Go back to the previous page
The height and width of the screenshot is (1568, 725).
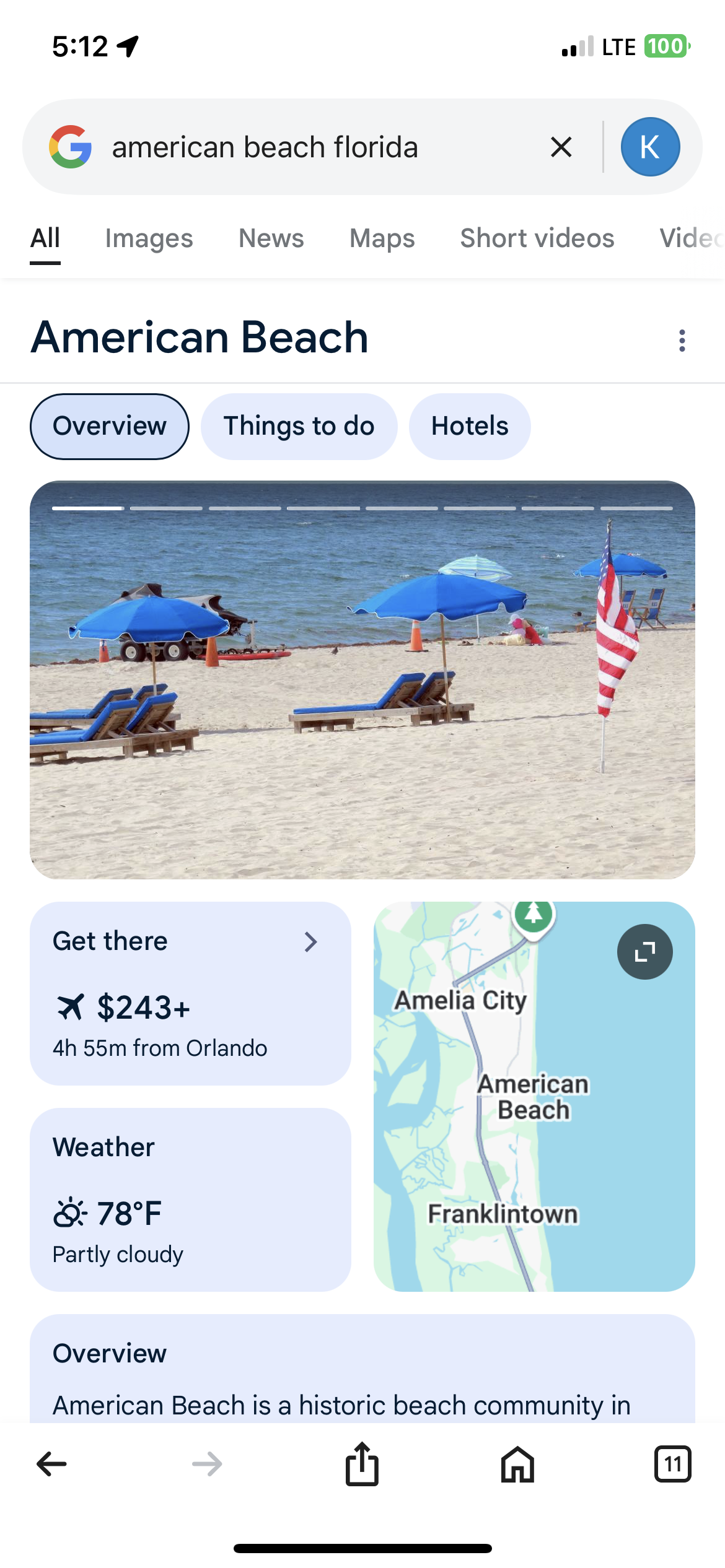(51, 1464)
